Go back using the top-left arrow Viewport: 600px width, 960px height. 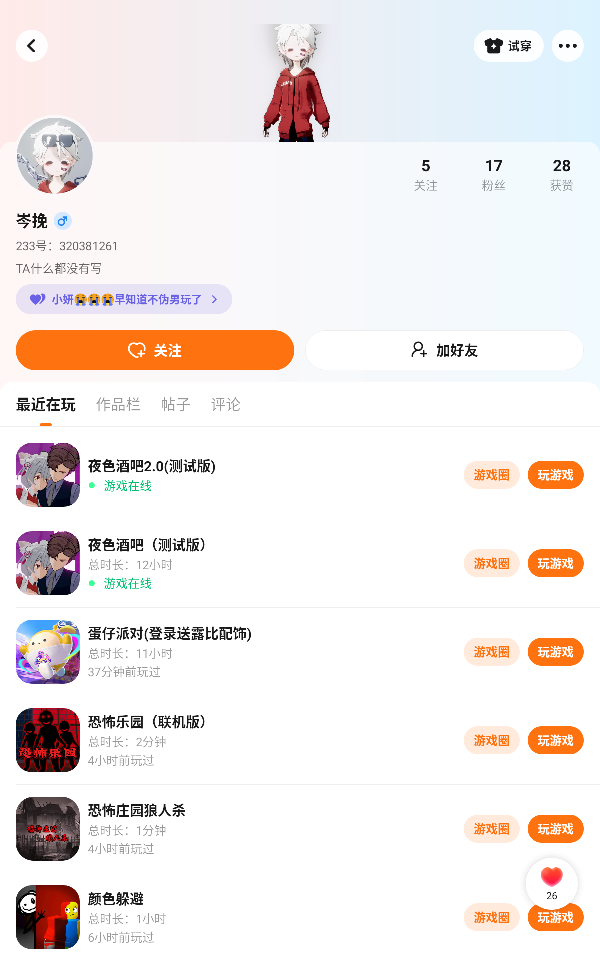click(32, 46)
